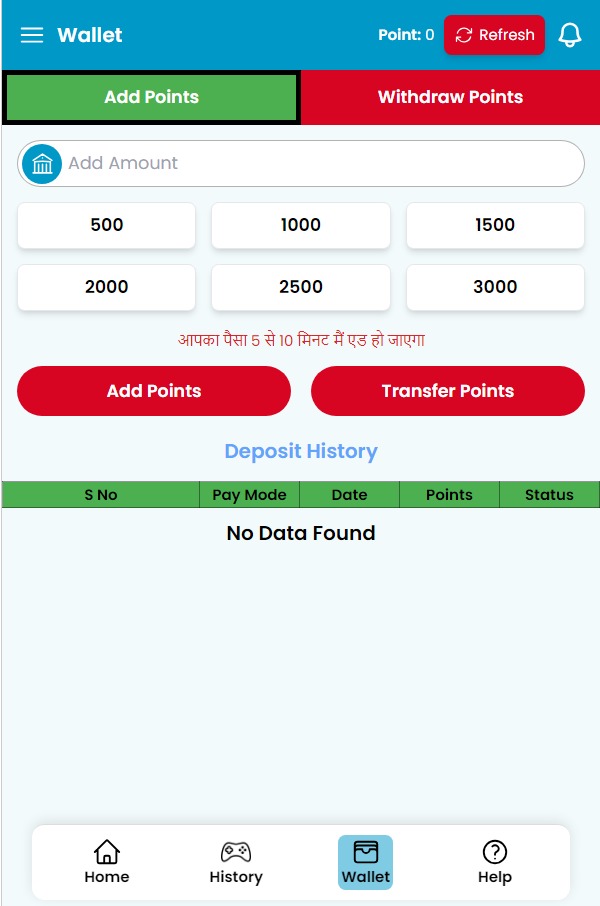Viewport: 600px width, 906px height.
Task: Submit with the red Add Points button
Action: click(154, 391)
